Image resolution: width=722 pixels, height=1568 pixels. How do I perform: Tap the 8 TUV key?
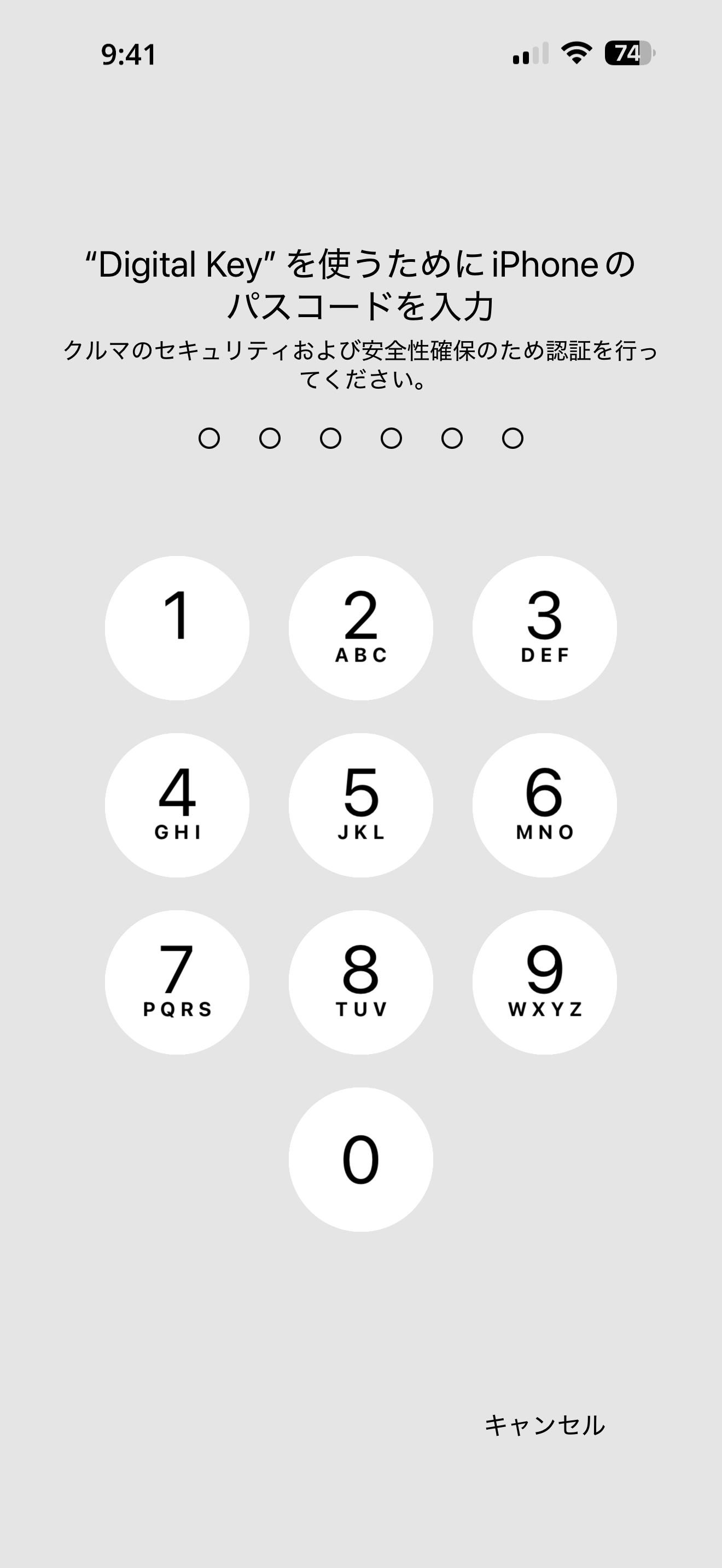coord(361,982)
